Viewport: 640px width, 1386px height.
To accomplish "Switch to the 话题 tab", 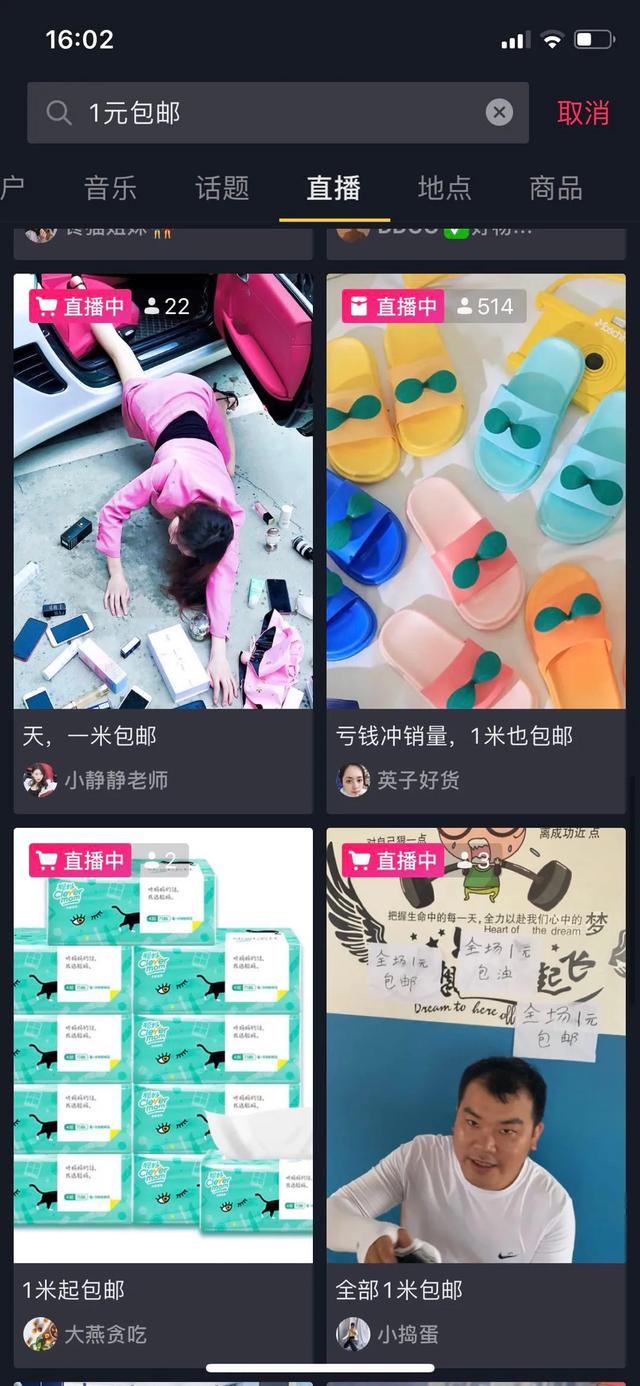I will click(222, 188).
